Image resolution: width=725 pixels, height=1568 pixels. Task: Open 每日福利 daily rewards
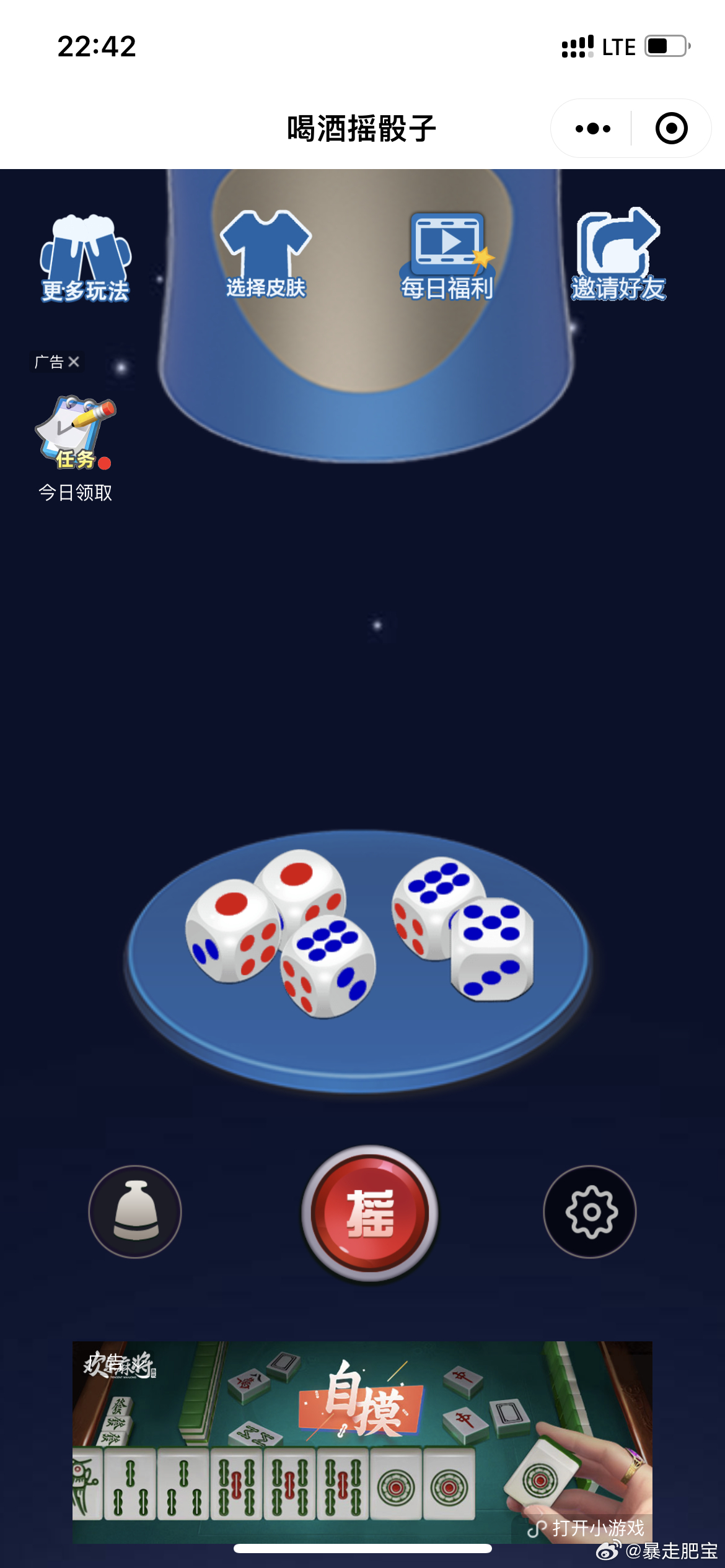point(447,256)
